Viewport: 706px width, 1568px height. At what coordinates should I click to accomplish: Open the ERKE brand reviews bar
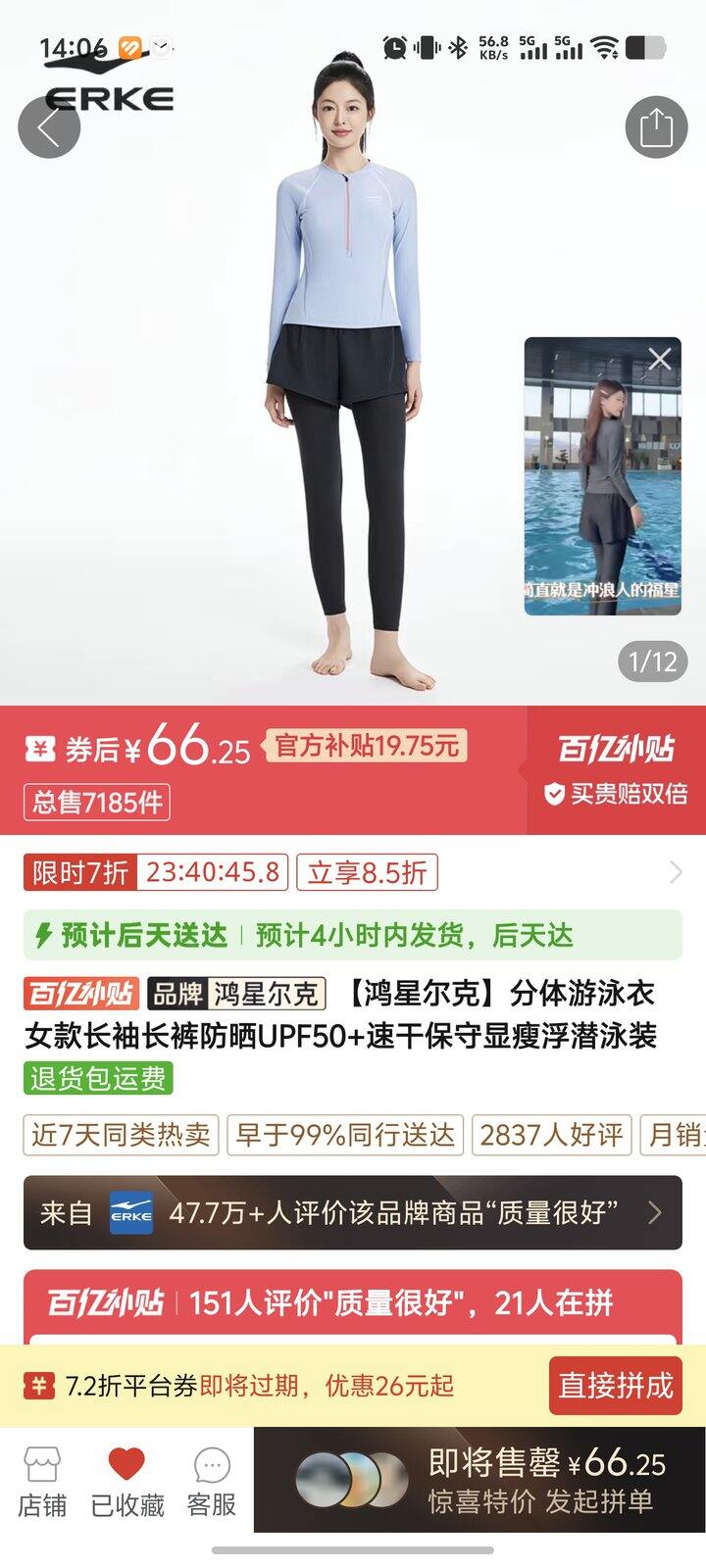(353, 1212)
